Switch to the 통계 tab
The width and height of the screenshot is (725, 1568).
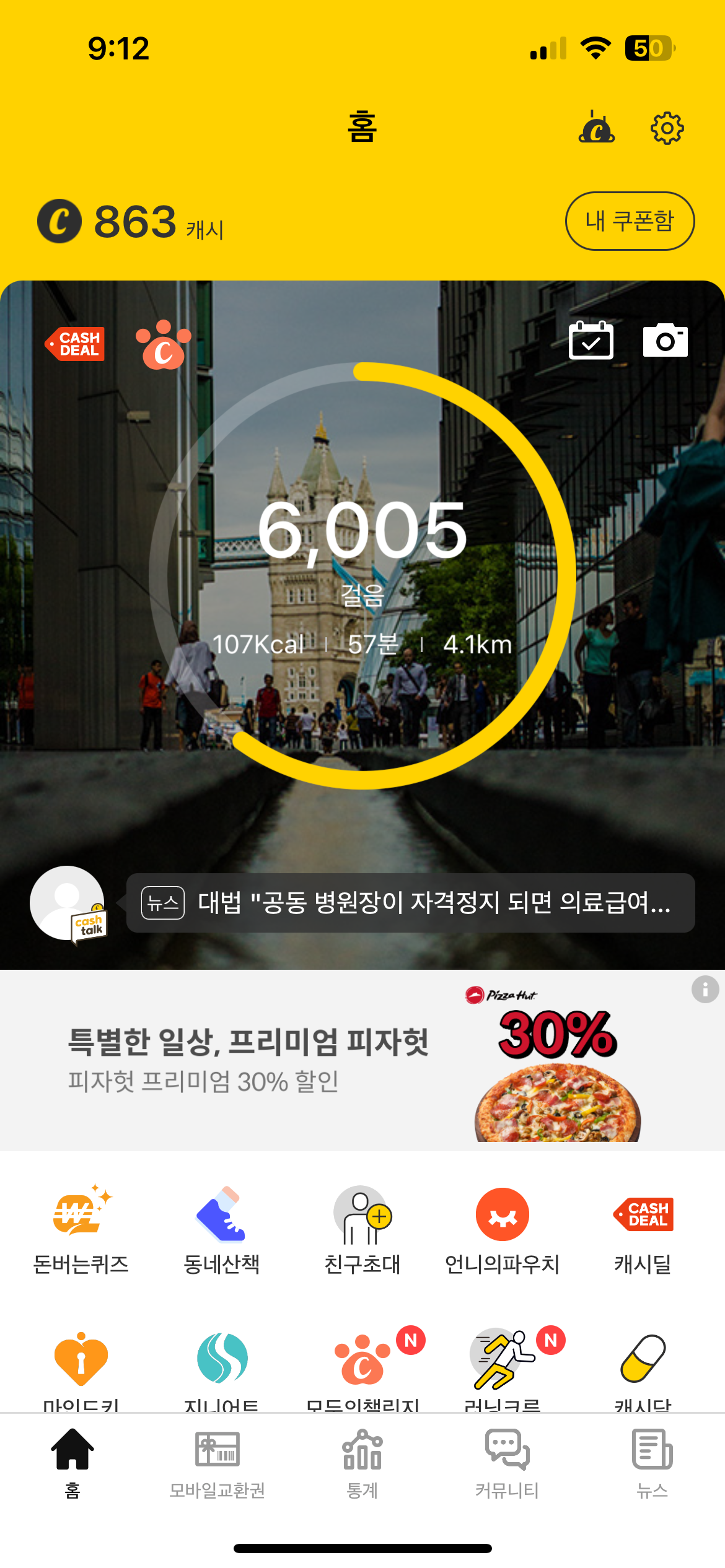pos(362,1464)
